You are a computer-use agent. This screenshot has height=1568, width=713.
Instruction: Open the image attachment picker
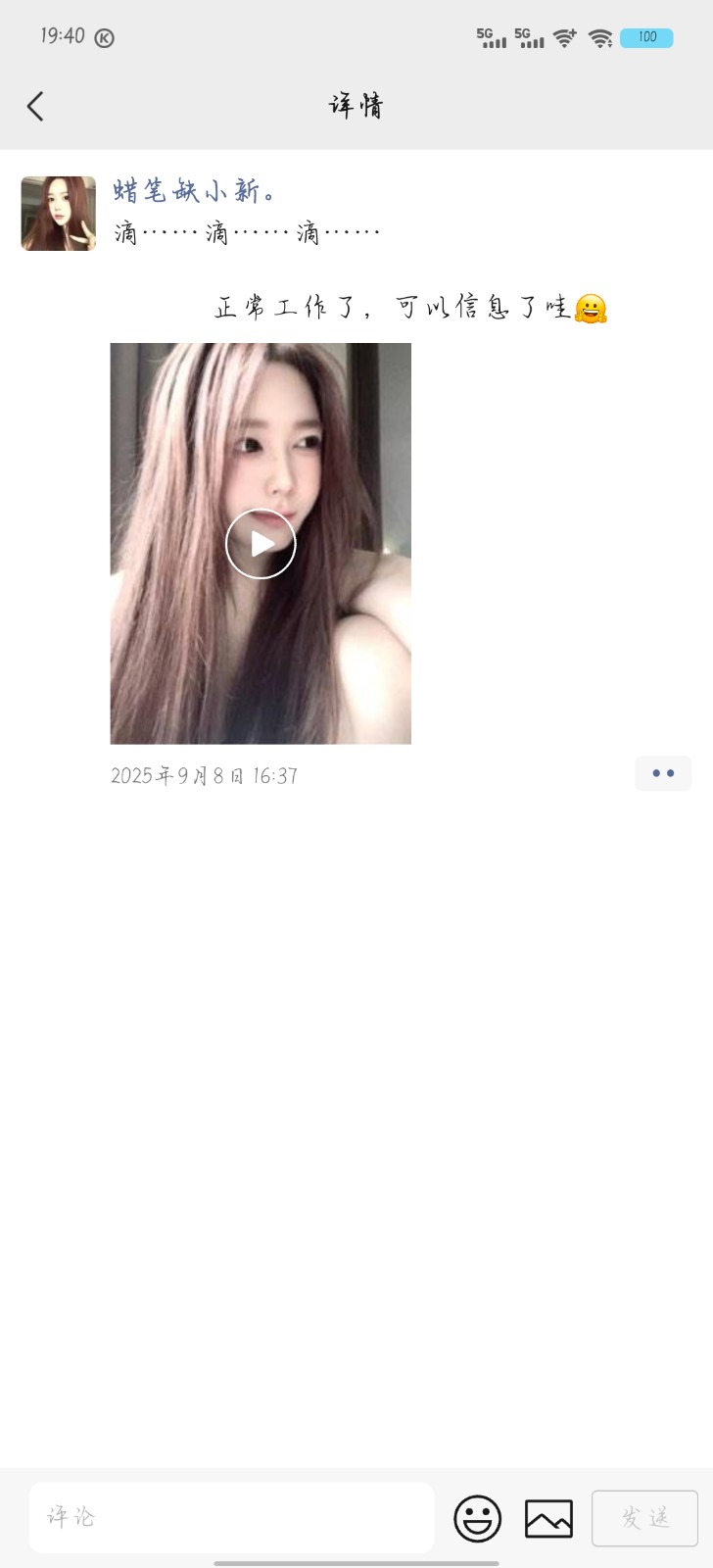point(548,1517)
